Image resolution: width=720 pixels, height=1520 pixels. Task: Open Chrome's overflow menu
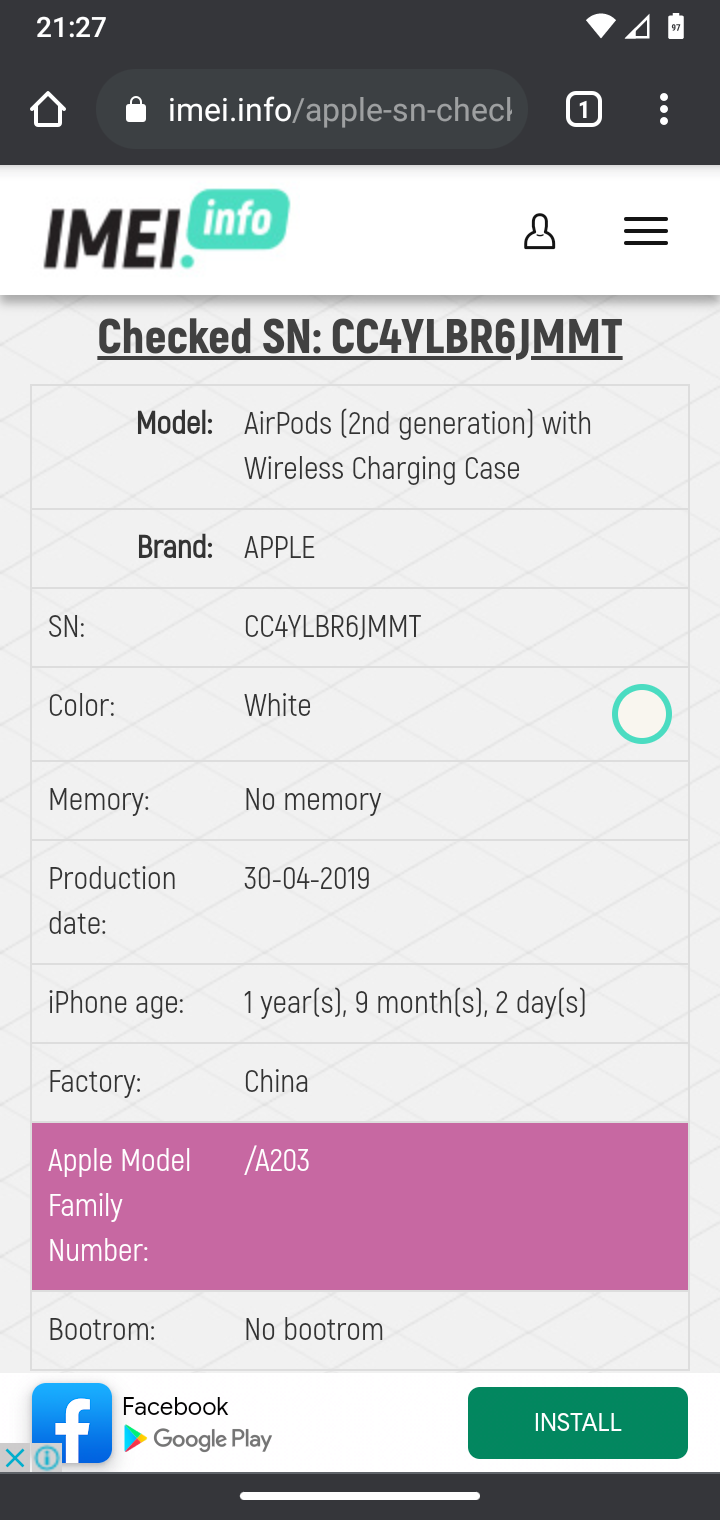click(664, 110)
